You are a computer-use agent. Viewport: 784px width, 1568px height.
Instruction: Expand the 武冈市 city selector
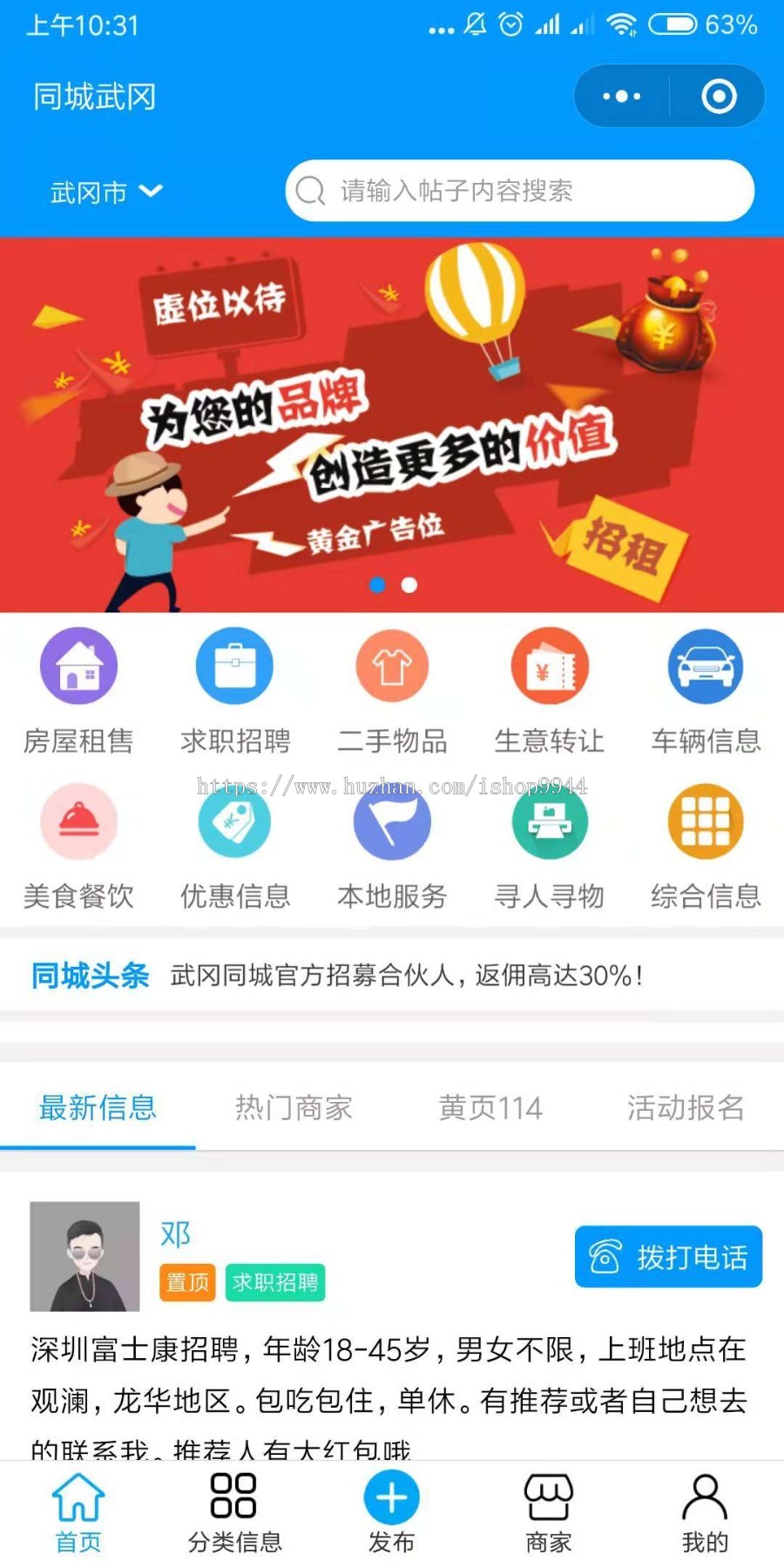click(106, 192)
